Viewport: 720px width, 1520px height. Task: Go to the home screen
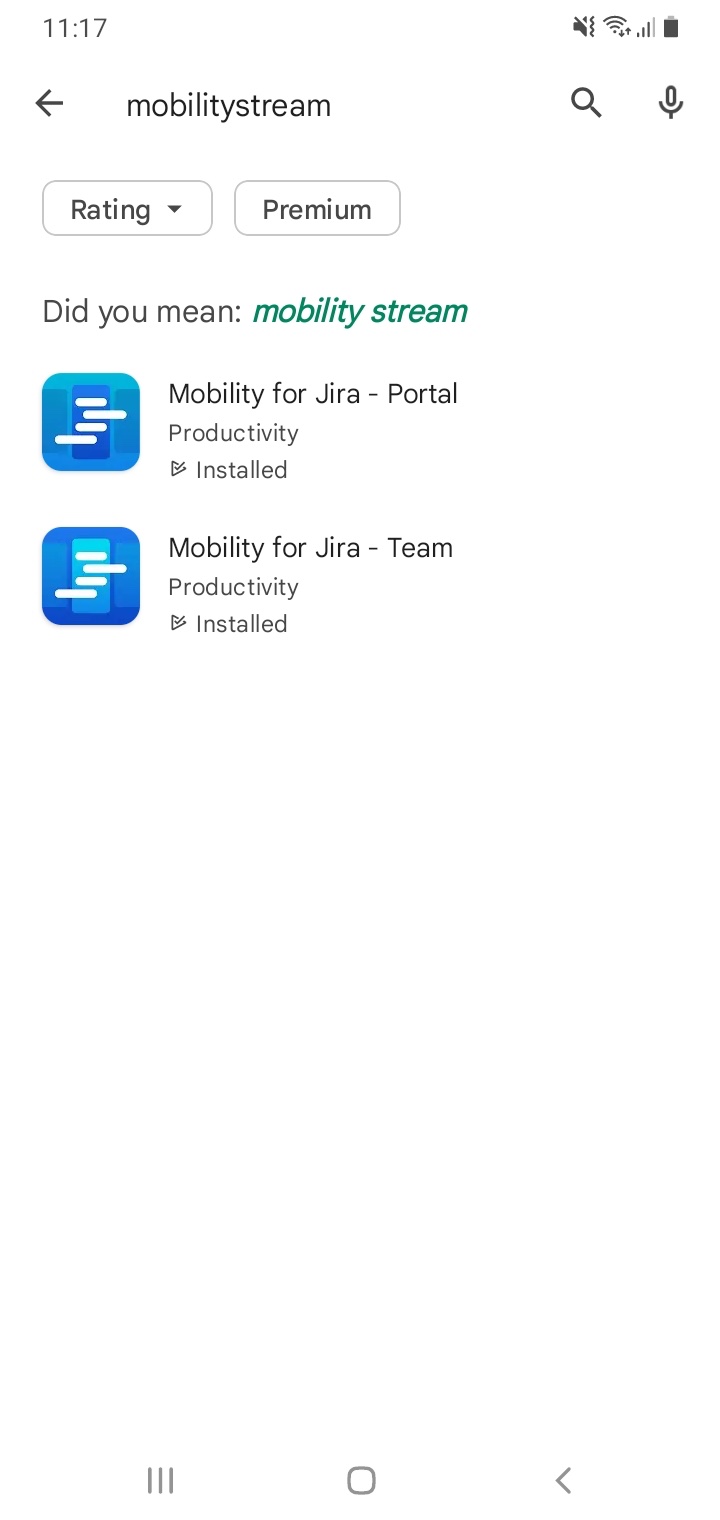click(361, 1480)
